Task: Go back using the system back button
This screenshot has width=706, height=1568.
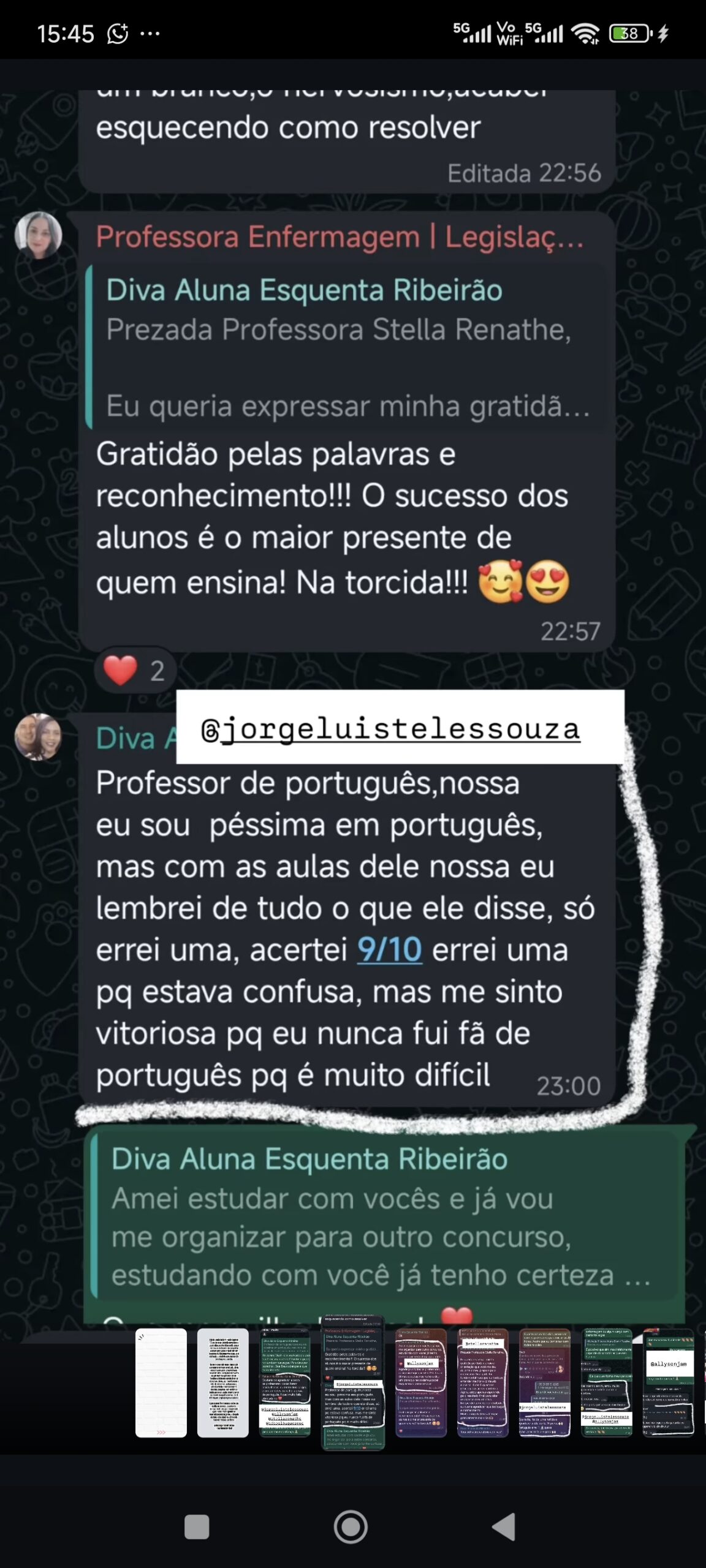Action: click(x=504, y=1527)
